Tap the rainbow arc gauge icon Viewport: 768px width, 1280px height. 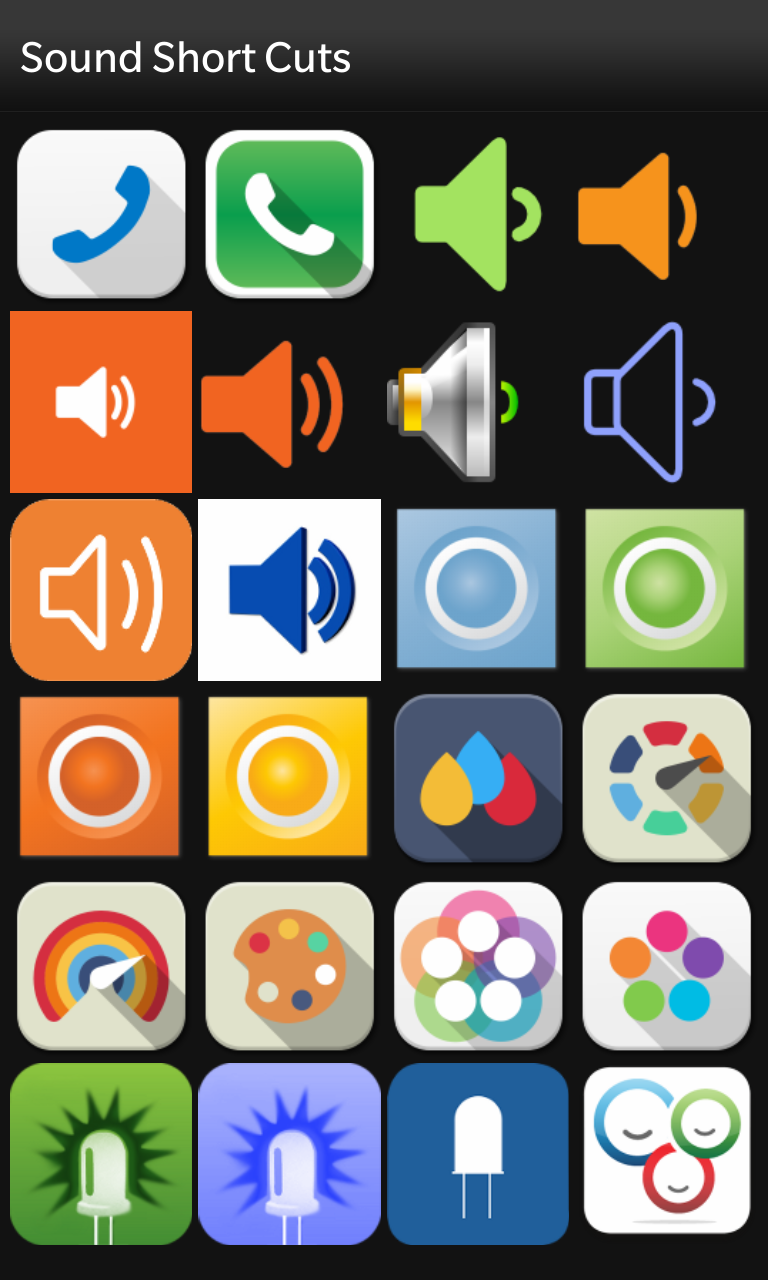click(101, 965)
